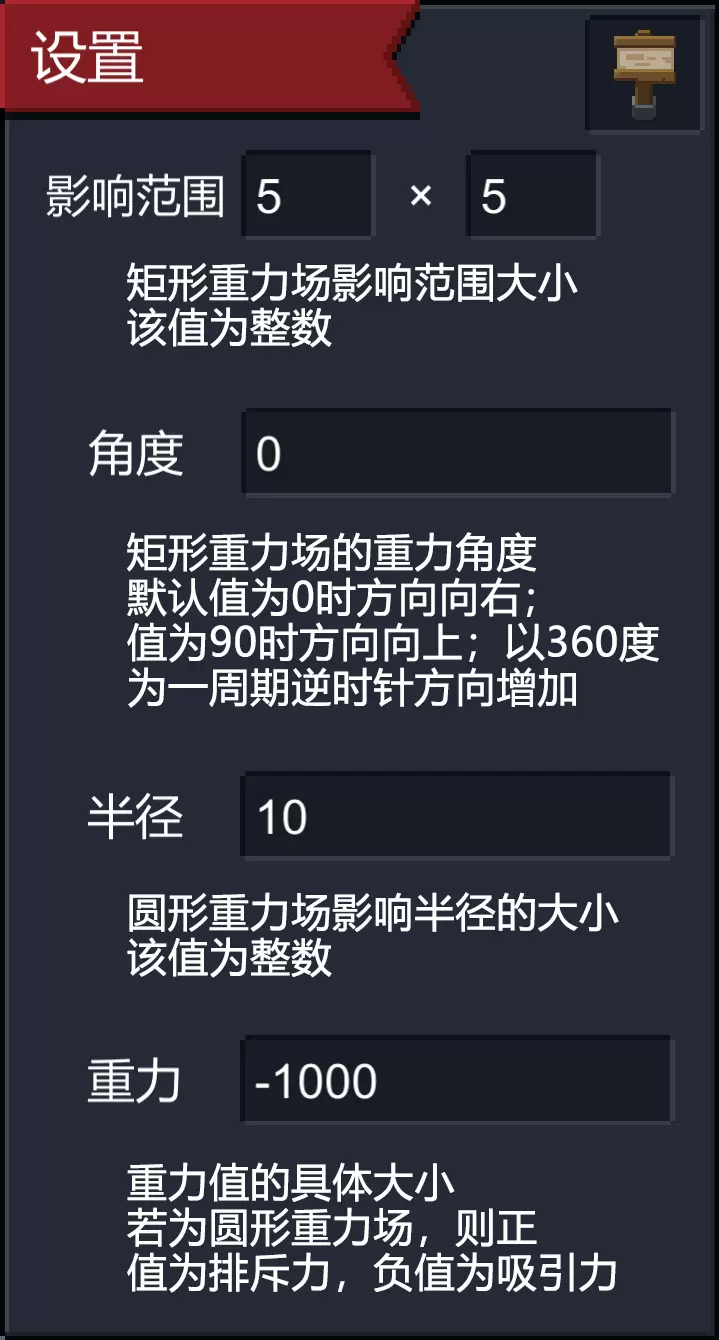Image resolution: width=719 pixels, height=1340 pixels.
Task: Tap the signpost icon beside 设置
Action: (x=644, y=72)
